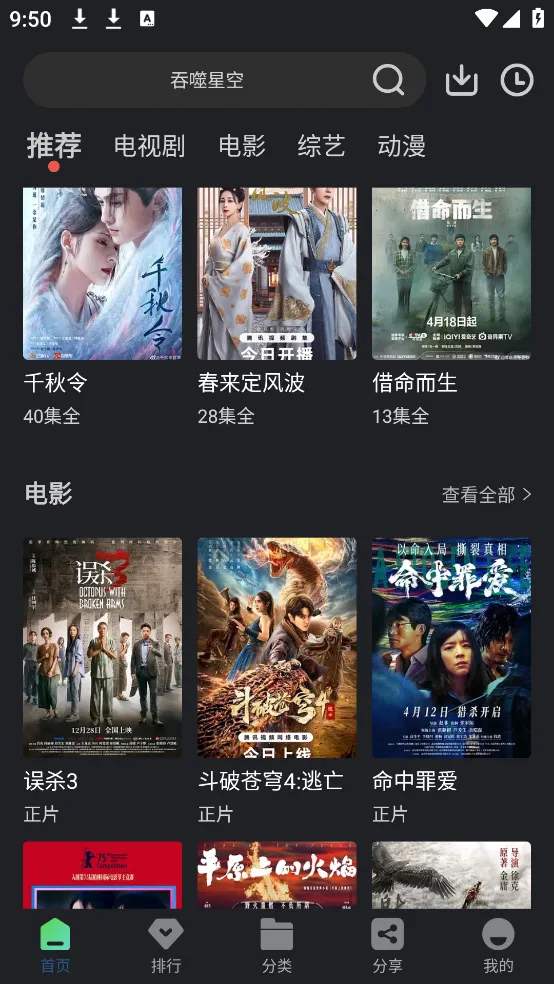The image size is (554, 984).
Task: Tap 查看全部 for movies
Action: point(487,495)
